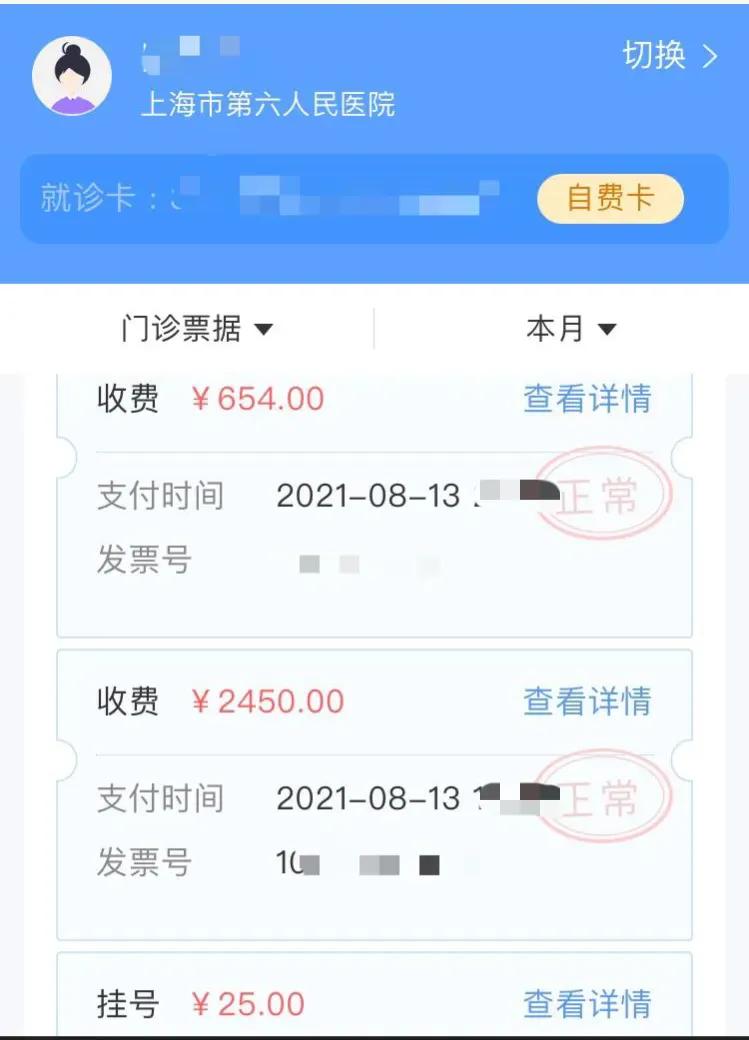View details of the ¥654.00 charge
749x1040 pixels.
[585, 399]
